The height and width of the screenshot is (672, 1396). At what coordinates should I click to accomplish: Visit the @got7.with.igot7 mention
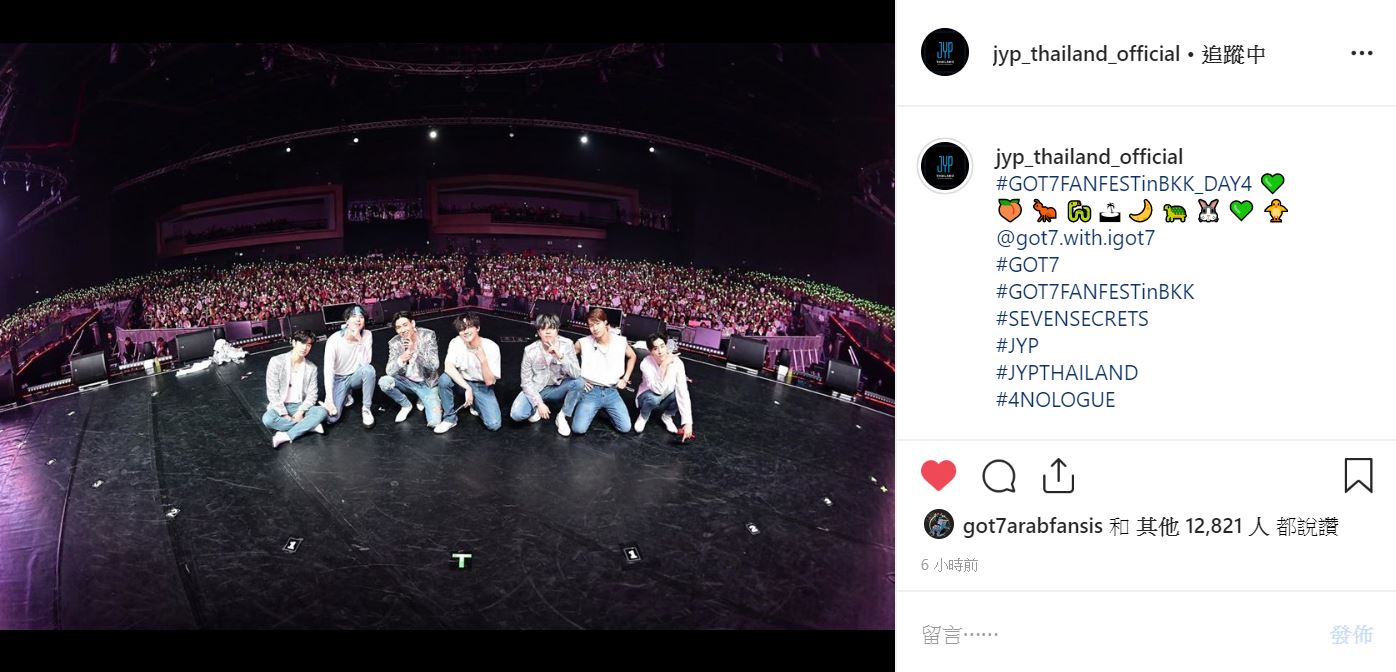[1075, 238]
